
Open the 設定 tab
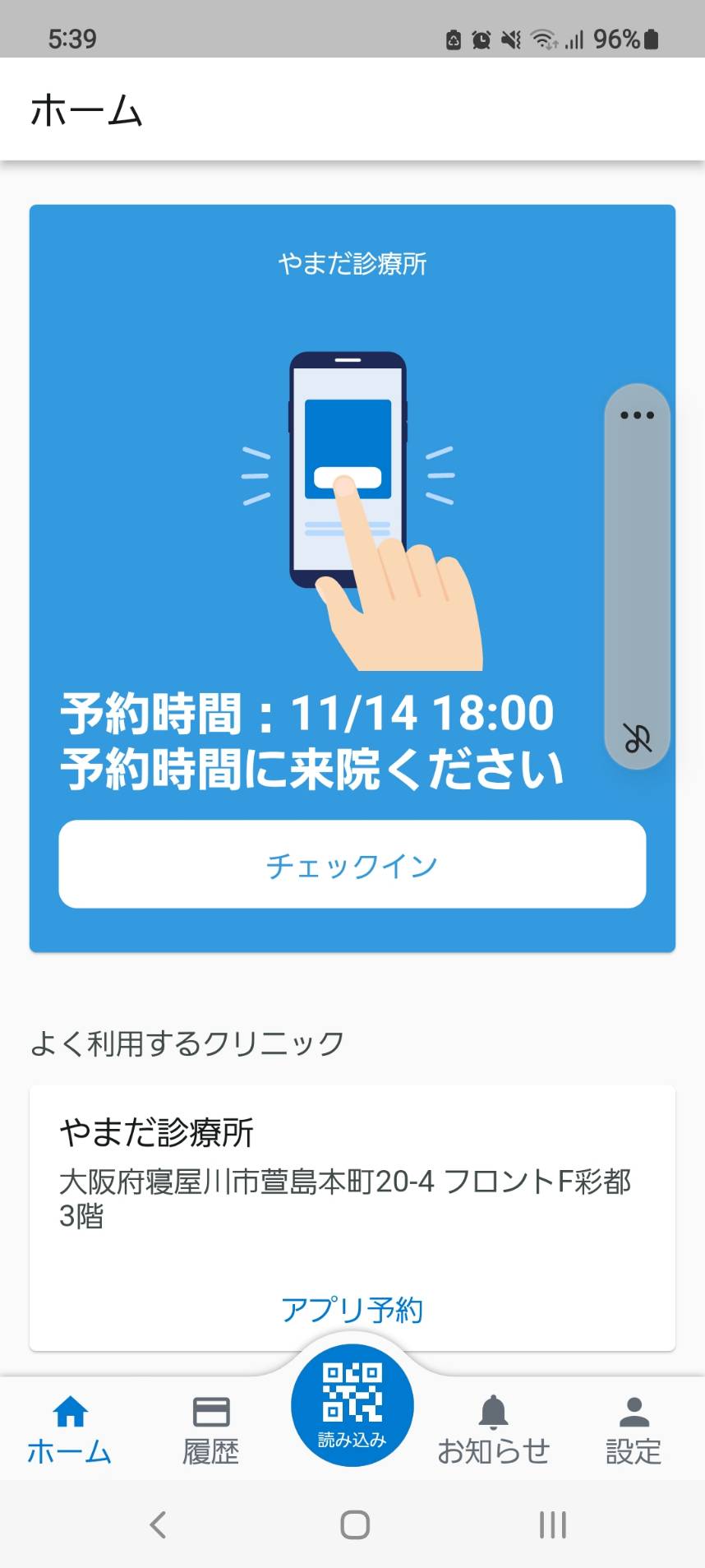634,1430
